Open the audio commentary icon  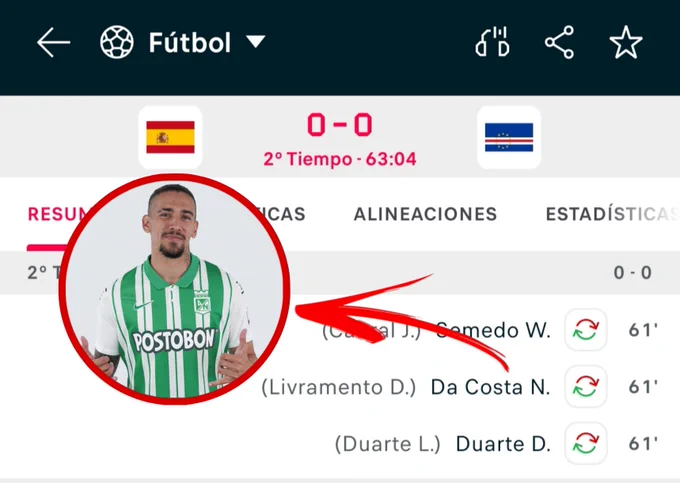tap(492, 42)
